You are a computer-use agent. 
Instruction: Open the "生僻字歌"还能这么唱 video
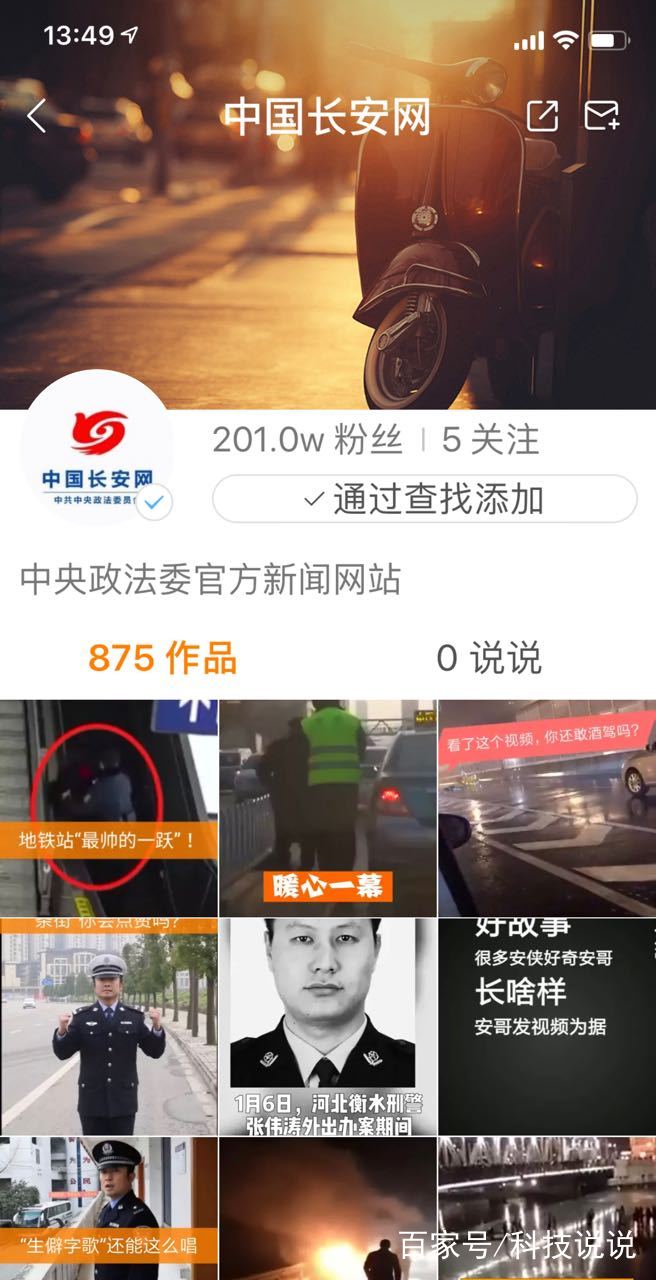tap(108, 1208)
